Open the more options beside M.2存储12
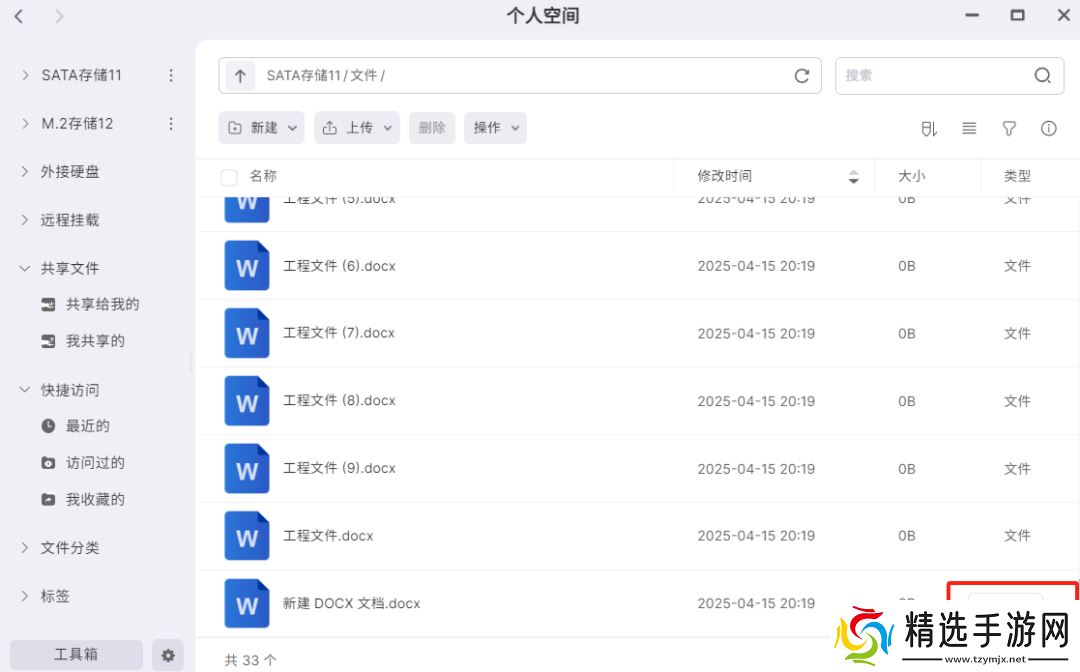The image size is (1080, 672). [171, 124]
